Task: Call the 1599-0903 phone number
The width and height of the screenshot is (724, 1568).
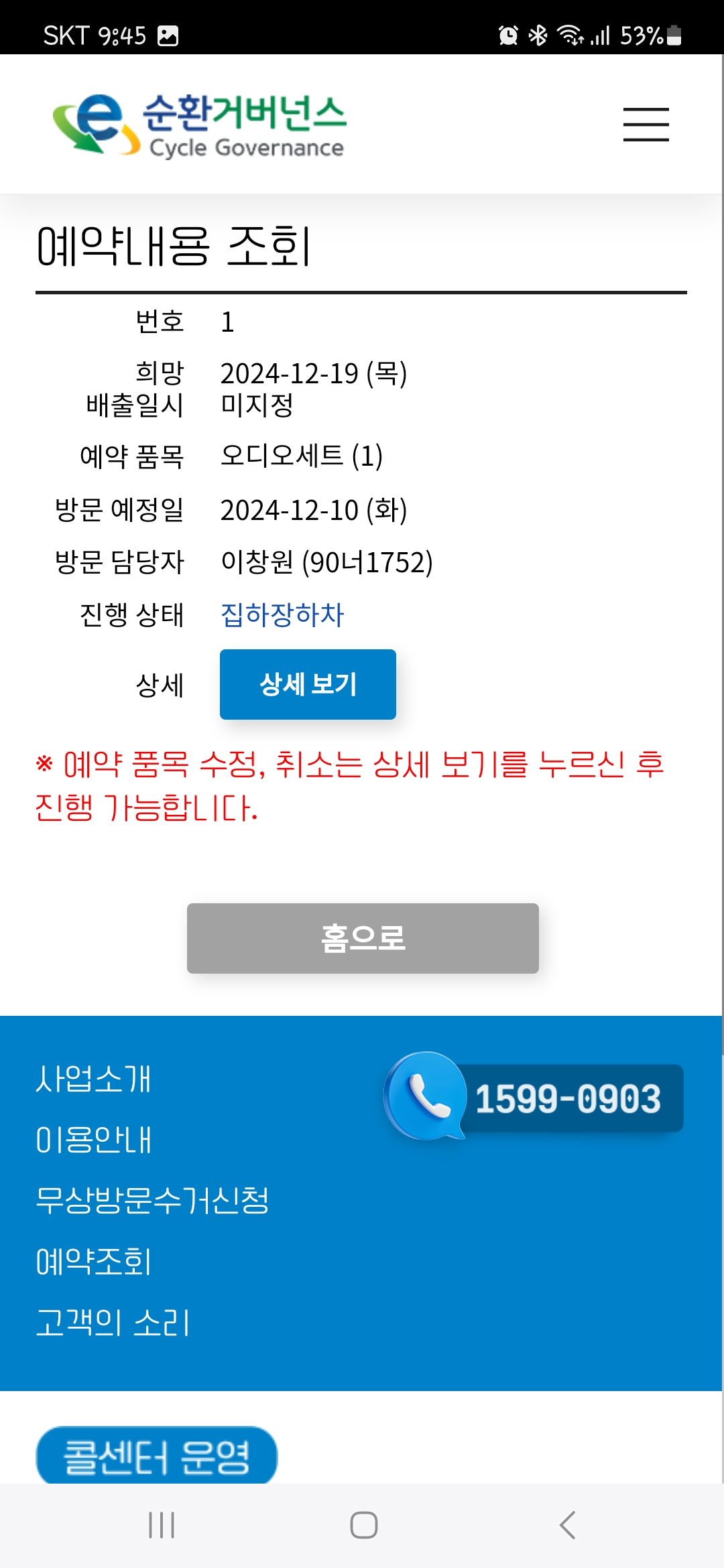Action: click(534, 1097)
